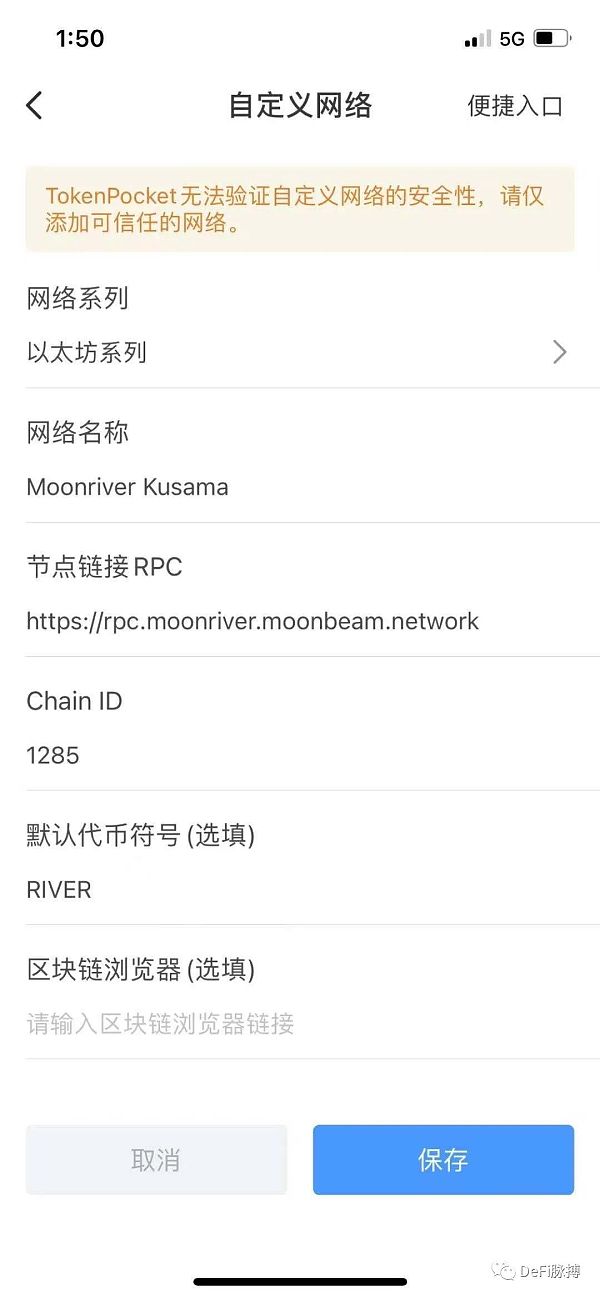600x1298 pixels.
Task: Open 便捷入口 quick entry
Action: [515, 105]
